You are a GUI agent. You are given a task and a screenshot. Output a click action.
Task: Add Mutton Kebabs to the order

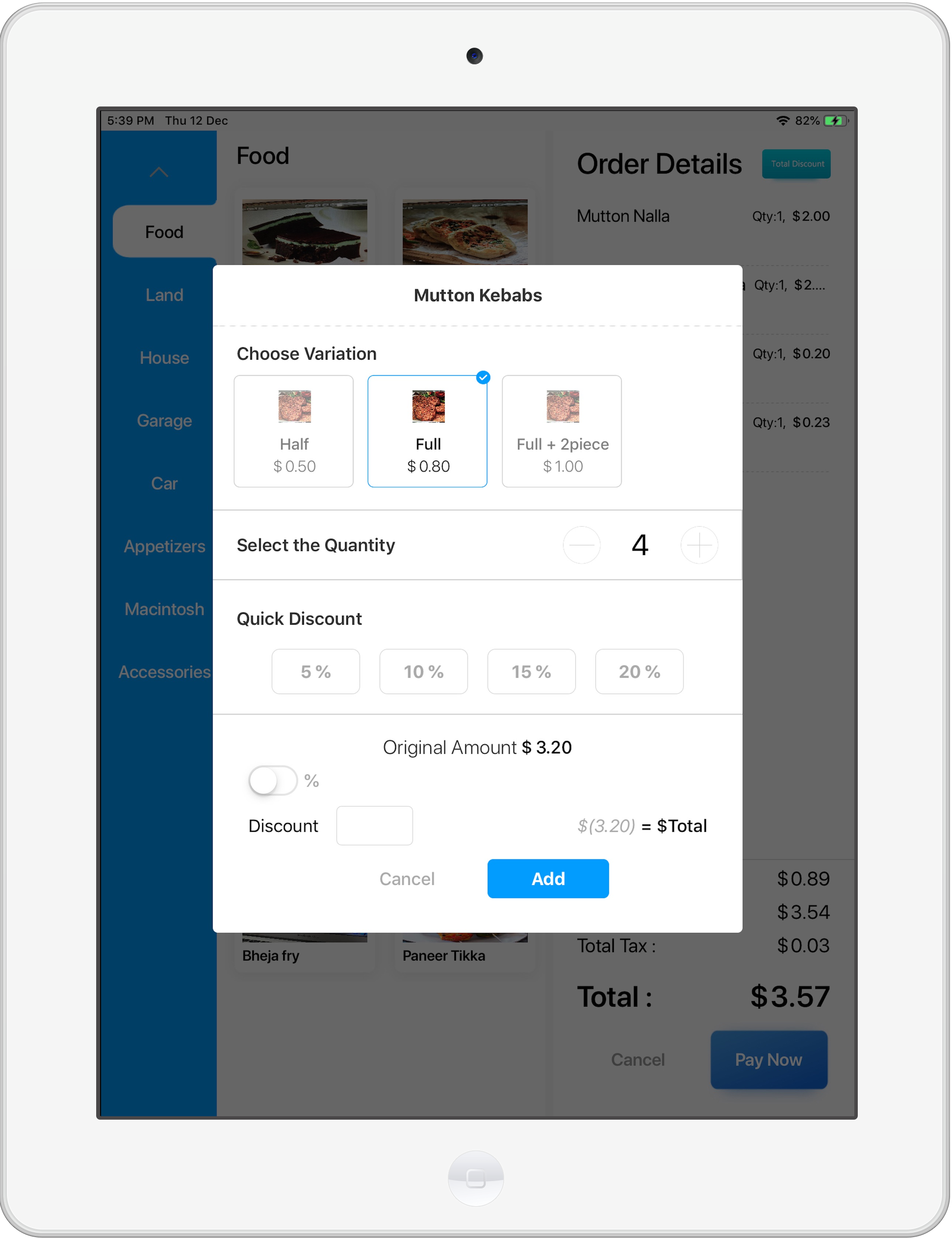[548, 879]
